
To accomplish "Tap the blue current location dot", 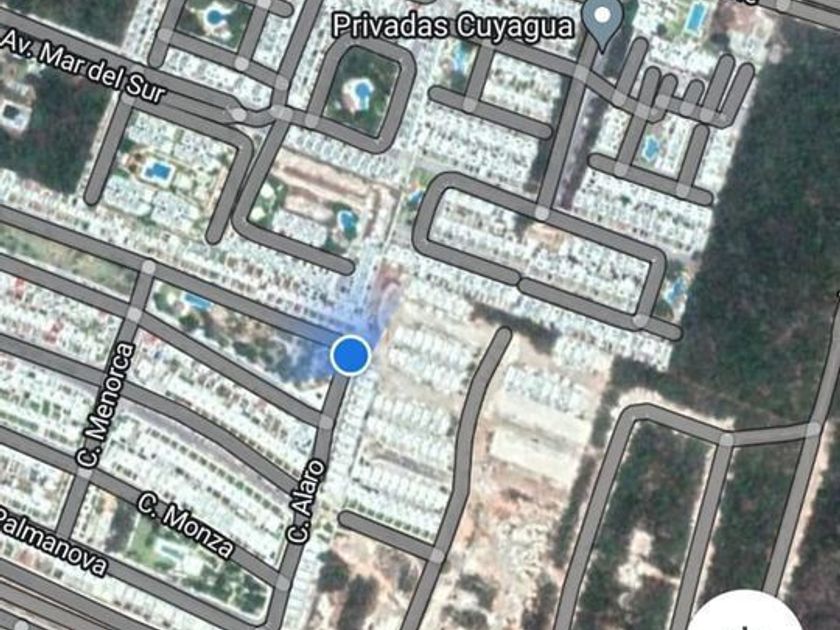I will (x=350, y=355).
